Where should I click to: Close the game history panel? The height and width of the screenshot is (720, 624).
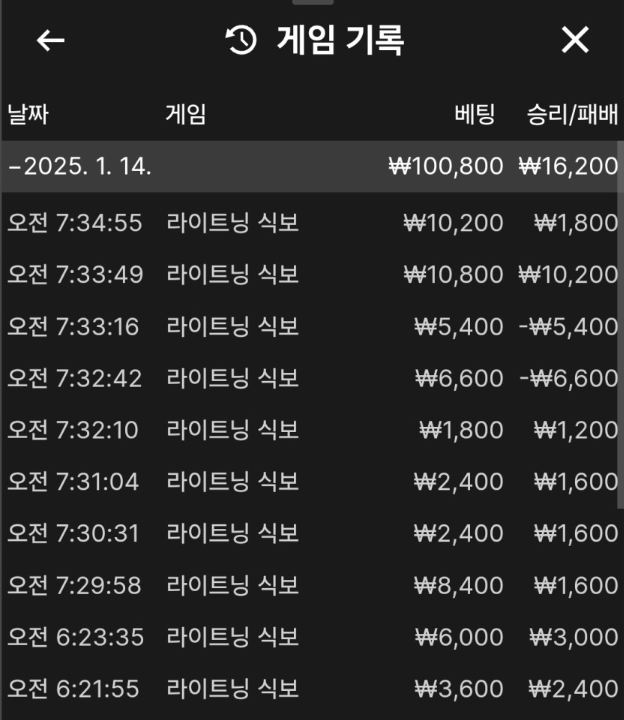[575, 41]
